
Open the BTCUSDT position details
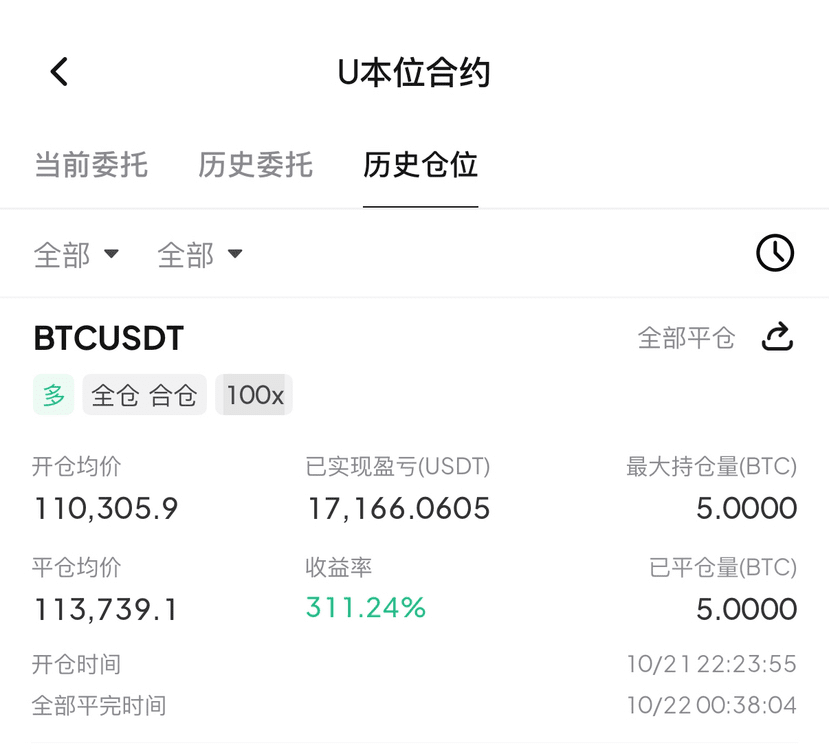[109, 338]
